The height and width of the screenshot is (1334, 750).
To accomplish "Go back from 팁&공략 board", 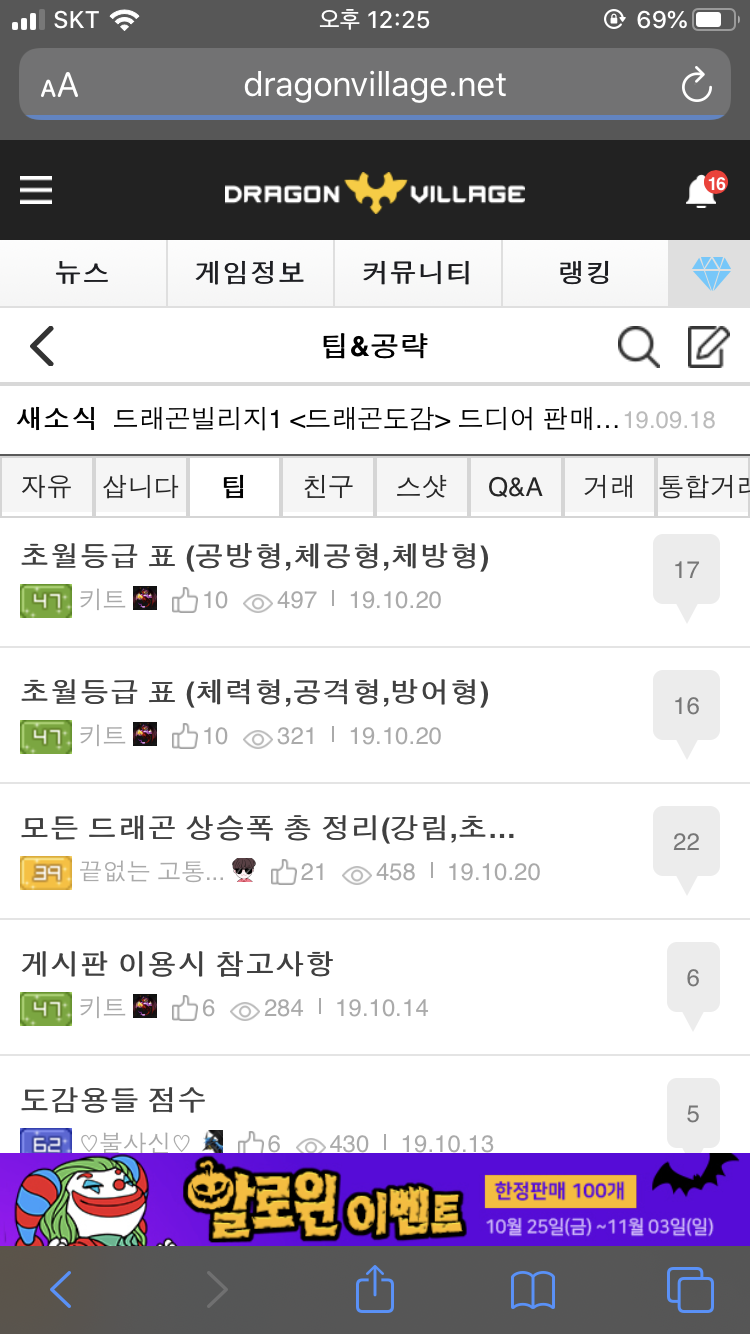I will click(x=42, y=346).
